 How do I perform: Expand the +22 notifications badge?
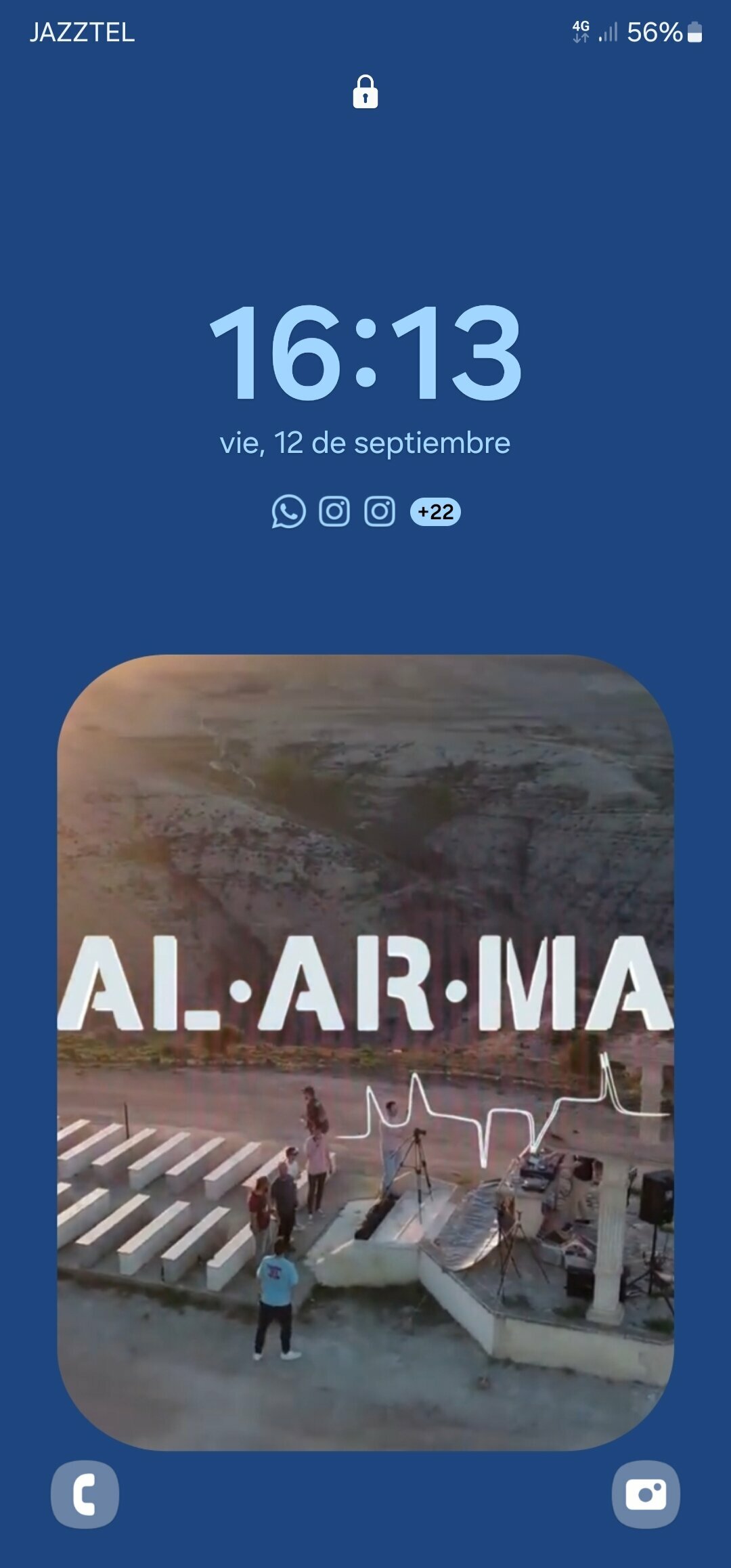(435, 512)
